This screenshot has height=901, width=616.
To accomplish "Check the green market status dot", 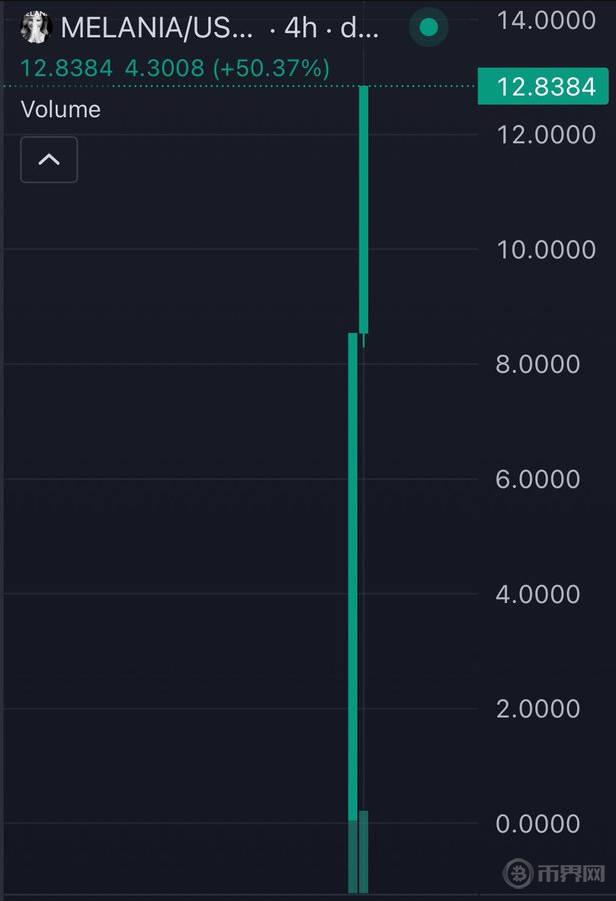I will pos(429,28).
